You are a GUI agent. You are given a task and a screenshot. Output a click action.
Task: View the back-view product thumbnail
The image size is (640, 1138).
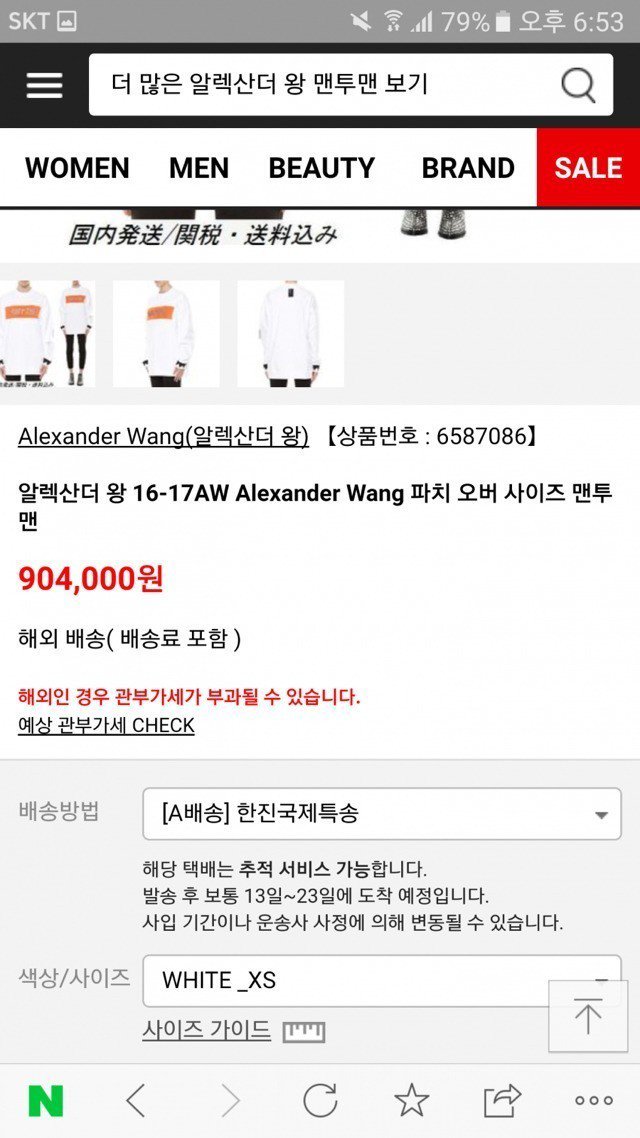(x=290, y=334)
